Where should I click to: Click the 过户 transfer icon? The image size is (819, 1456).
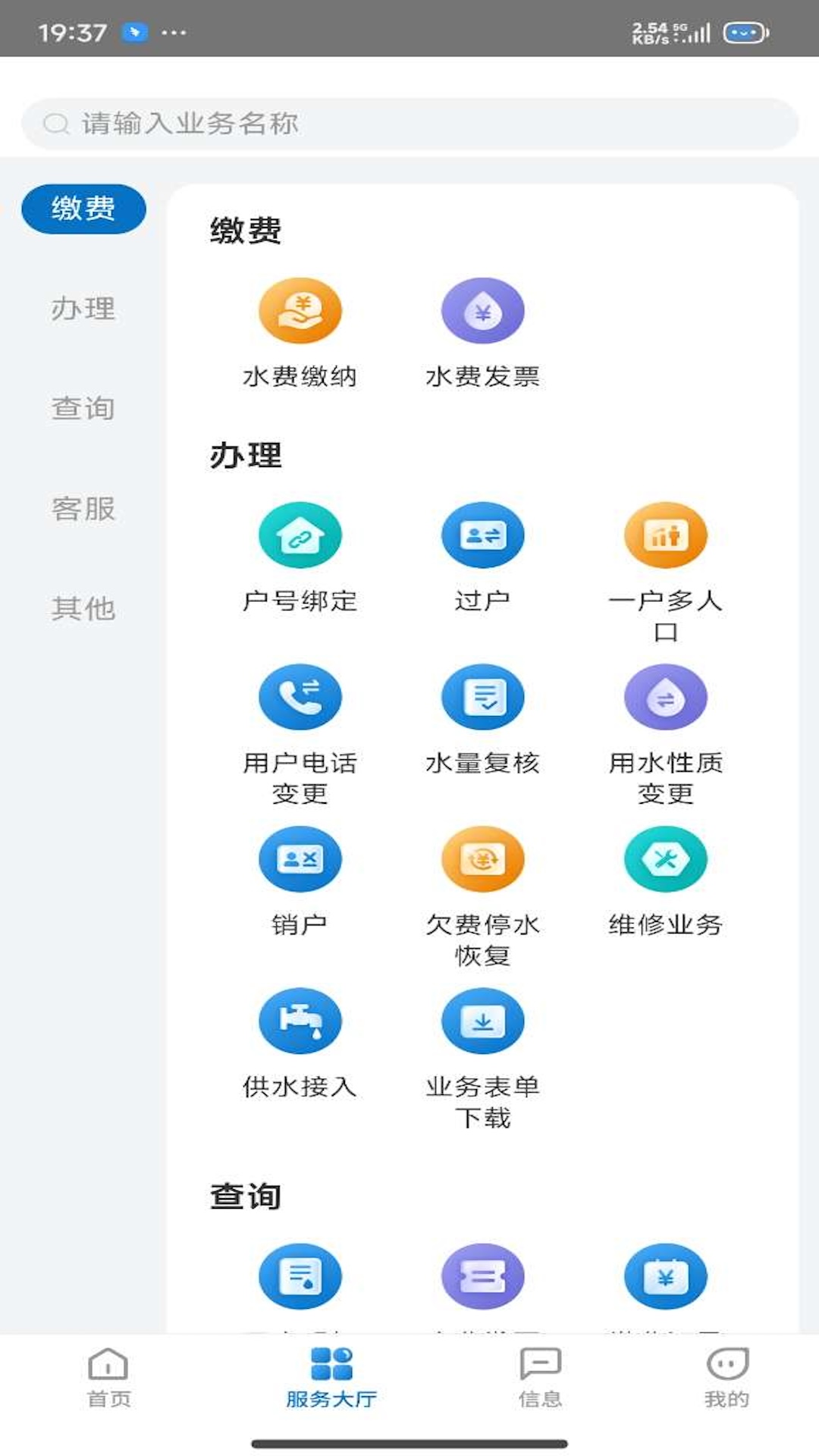point(483,535)
